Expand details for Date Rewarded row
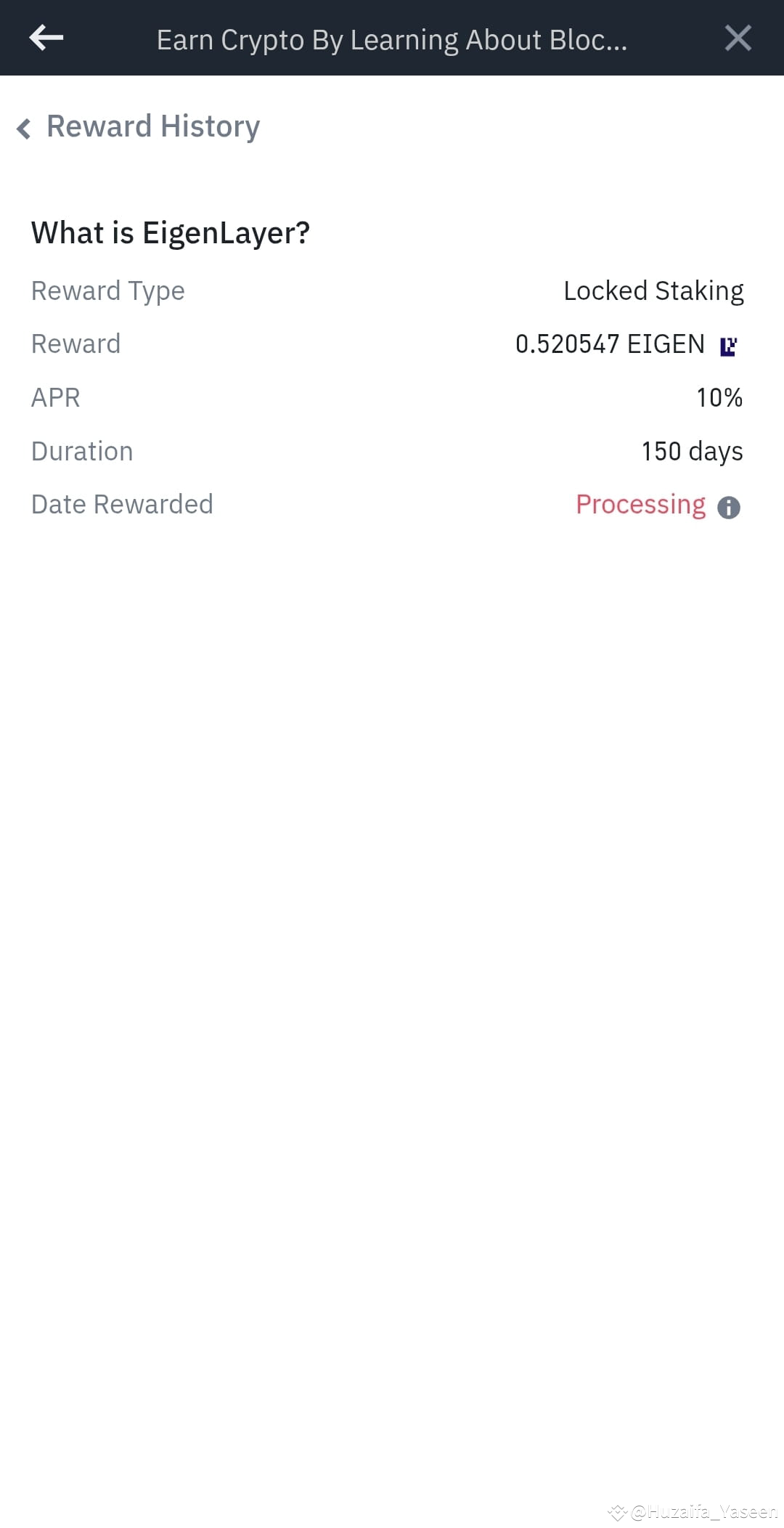Image resolution: width=784 pixels, height=1528 pixels. point(121,504)
